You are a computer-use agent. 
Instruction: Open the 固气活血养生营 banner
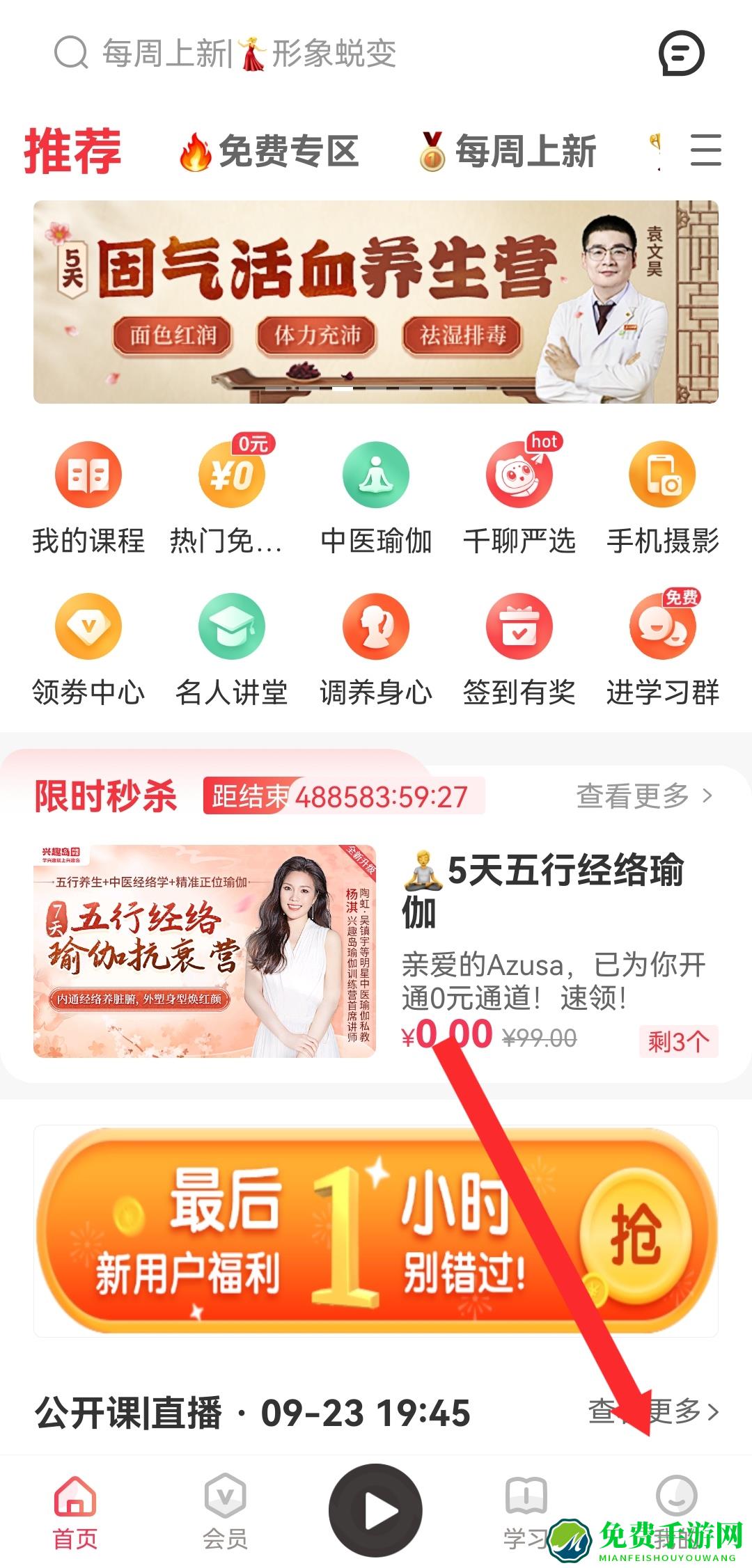tap(376, 302)
